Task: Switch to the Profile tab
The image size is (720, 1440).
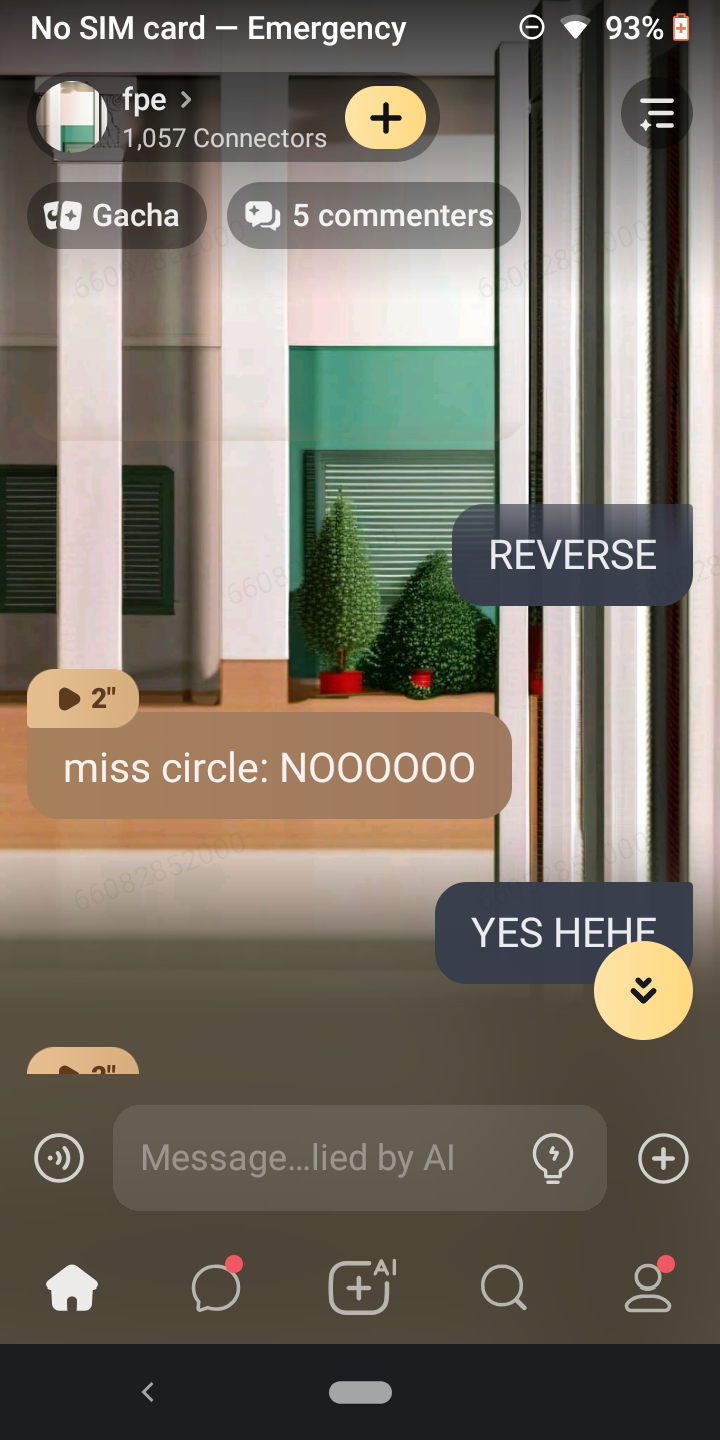Action: [x=648, y=1287]
